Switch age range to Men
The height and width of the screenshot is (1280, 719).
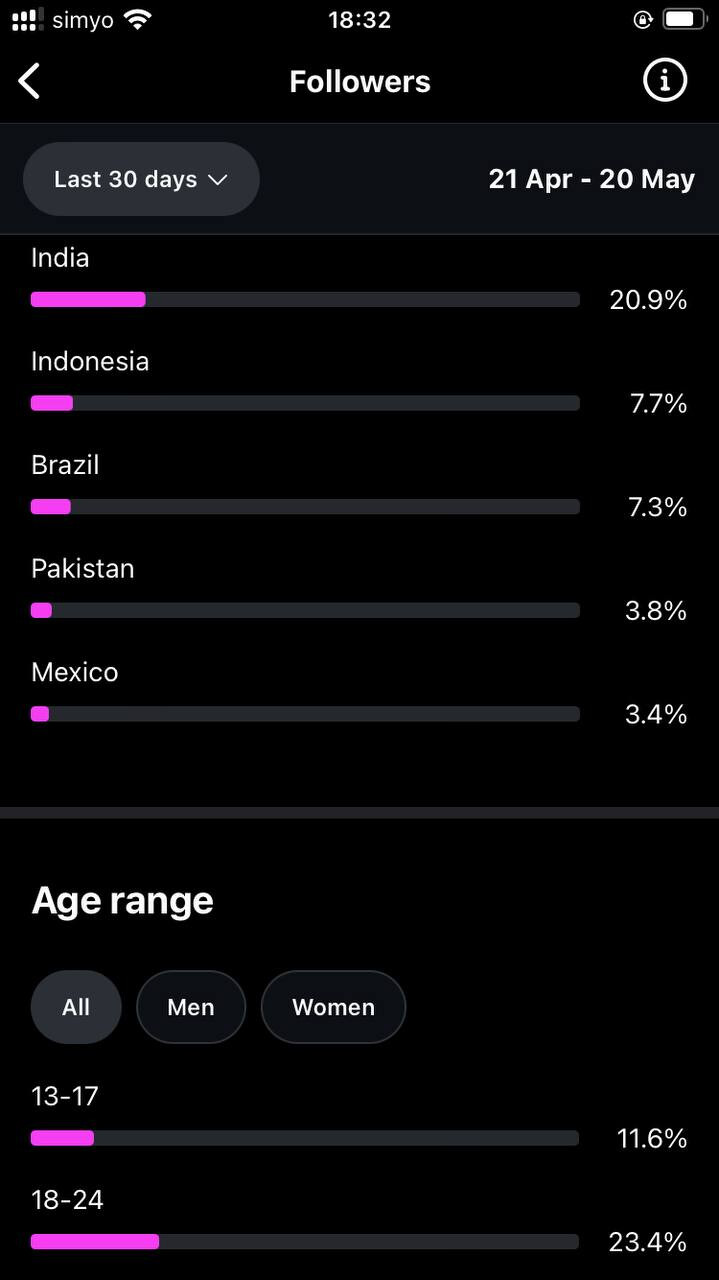[191, 1007]
